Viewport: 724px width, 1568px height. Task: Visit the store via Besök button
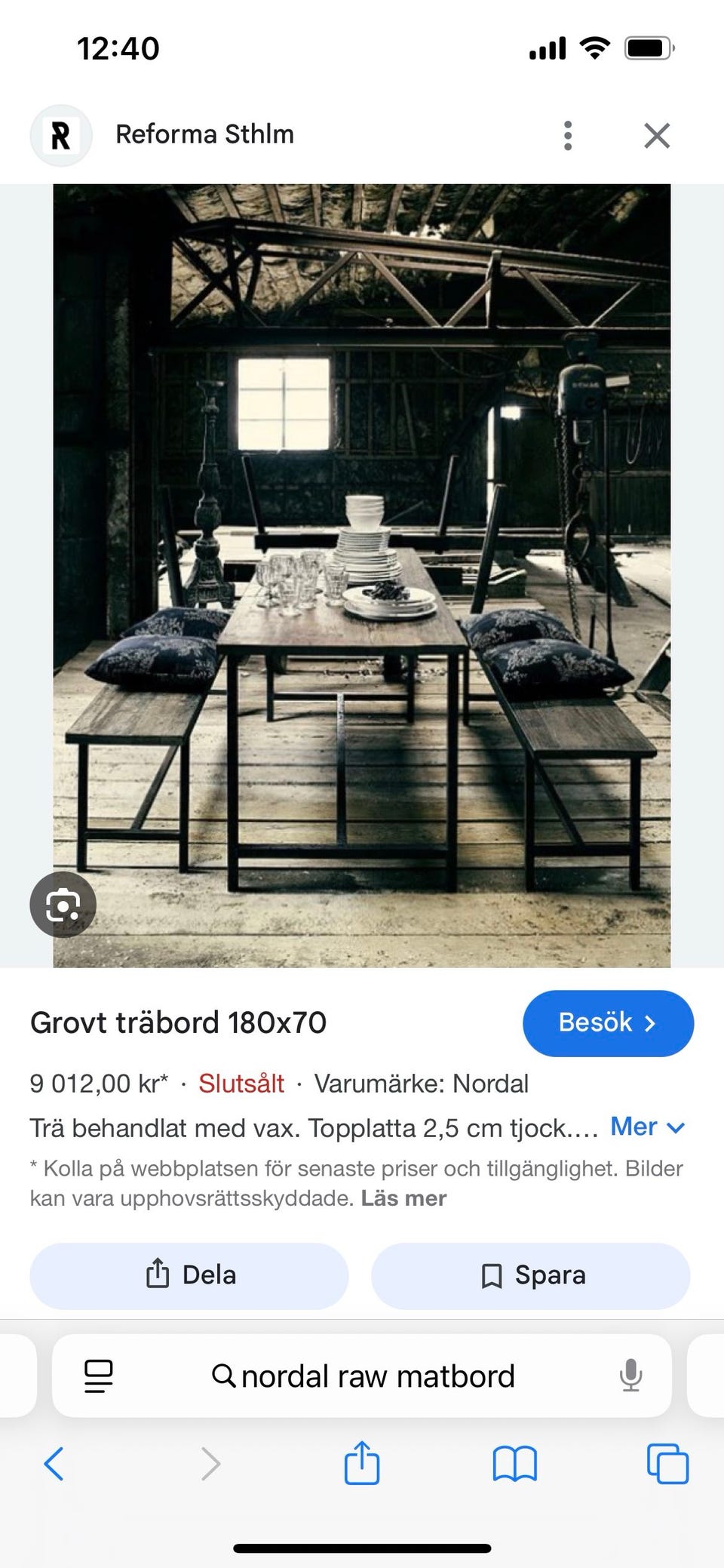coord(608,1023)
